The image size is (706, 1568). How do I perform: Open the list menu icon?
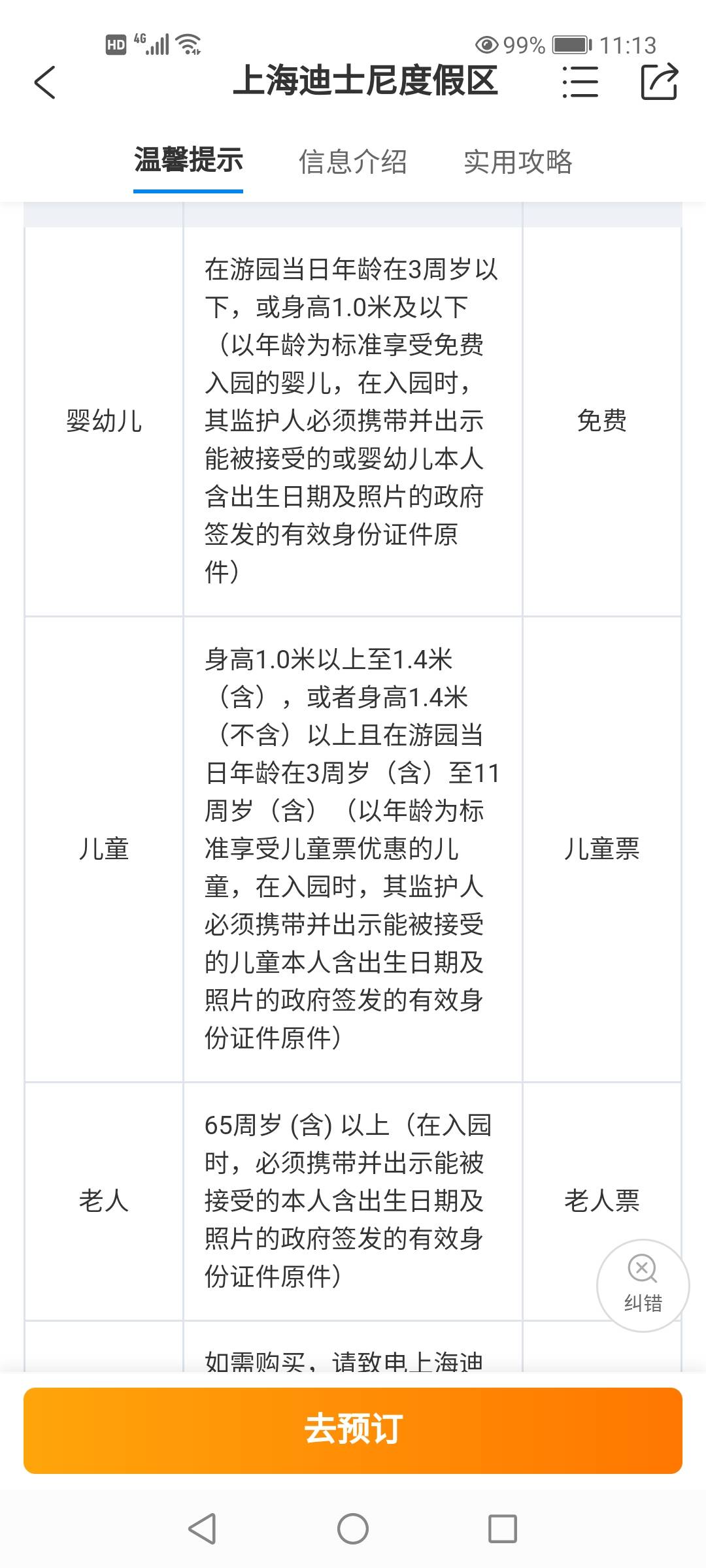coord(580,82)
